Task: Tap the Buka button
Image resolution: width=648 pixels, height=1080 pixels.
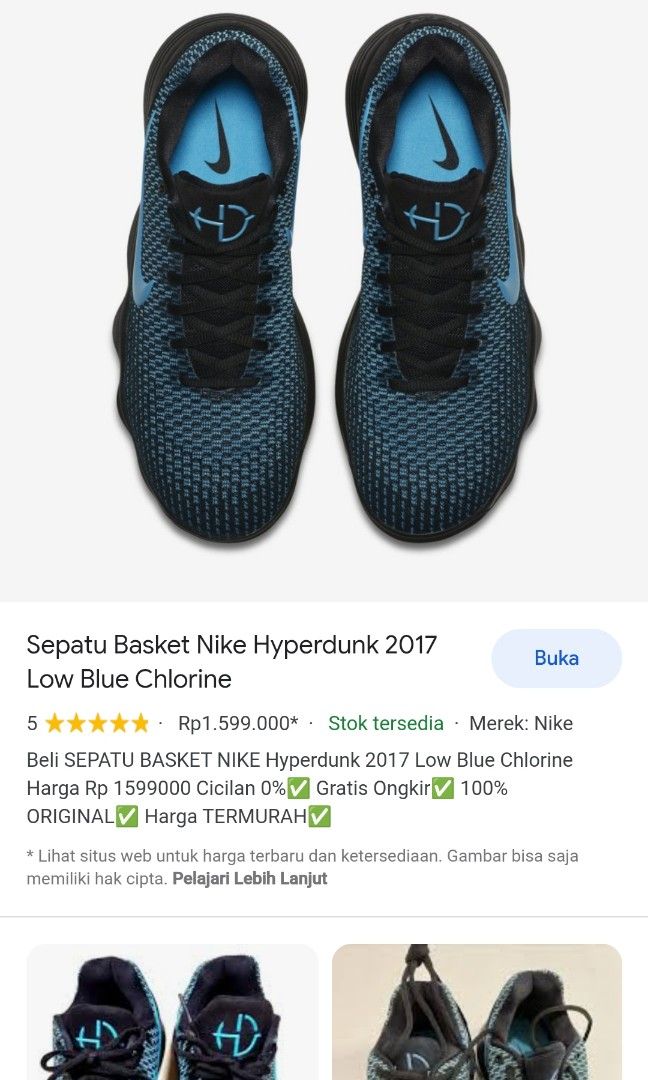Action: tap(556, 658)
